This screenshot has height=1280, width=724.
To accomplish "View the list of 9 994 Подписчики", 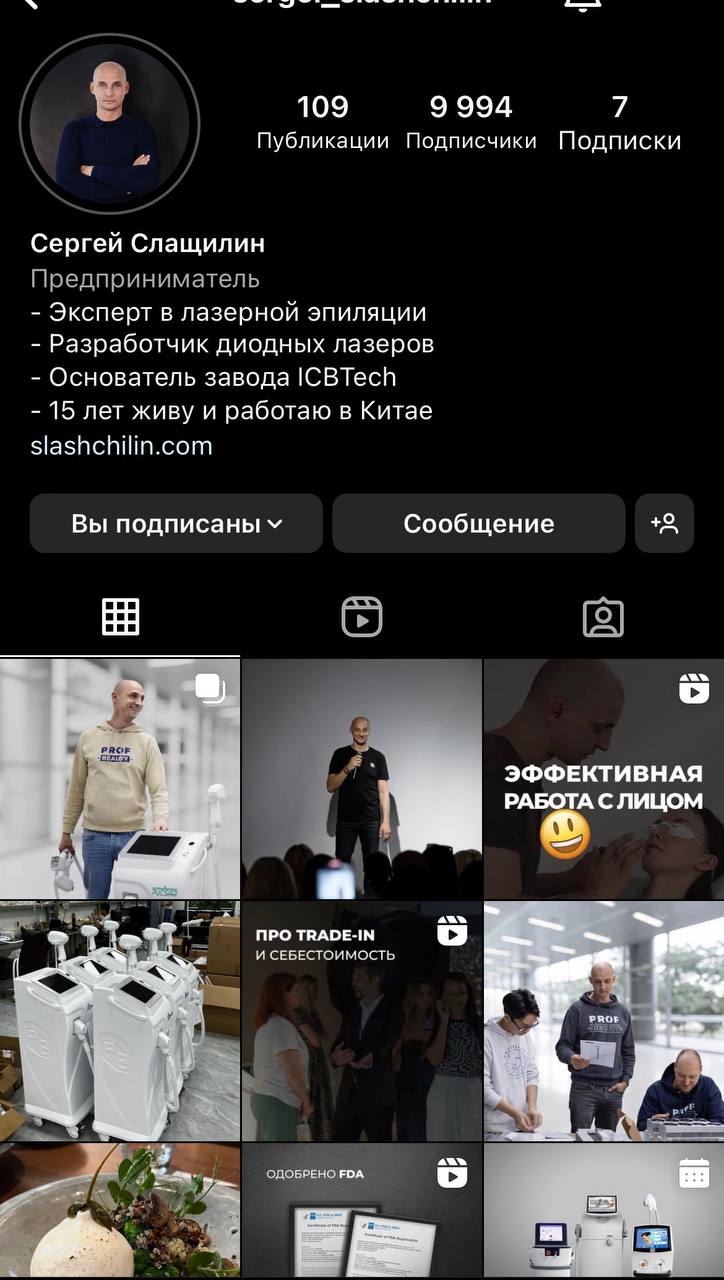I will click(471, 123).
